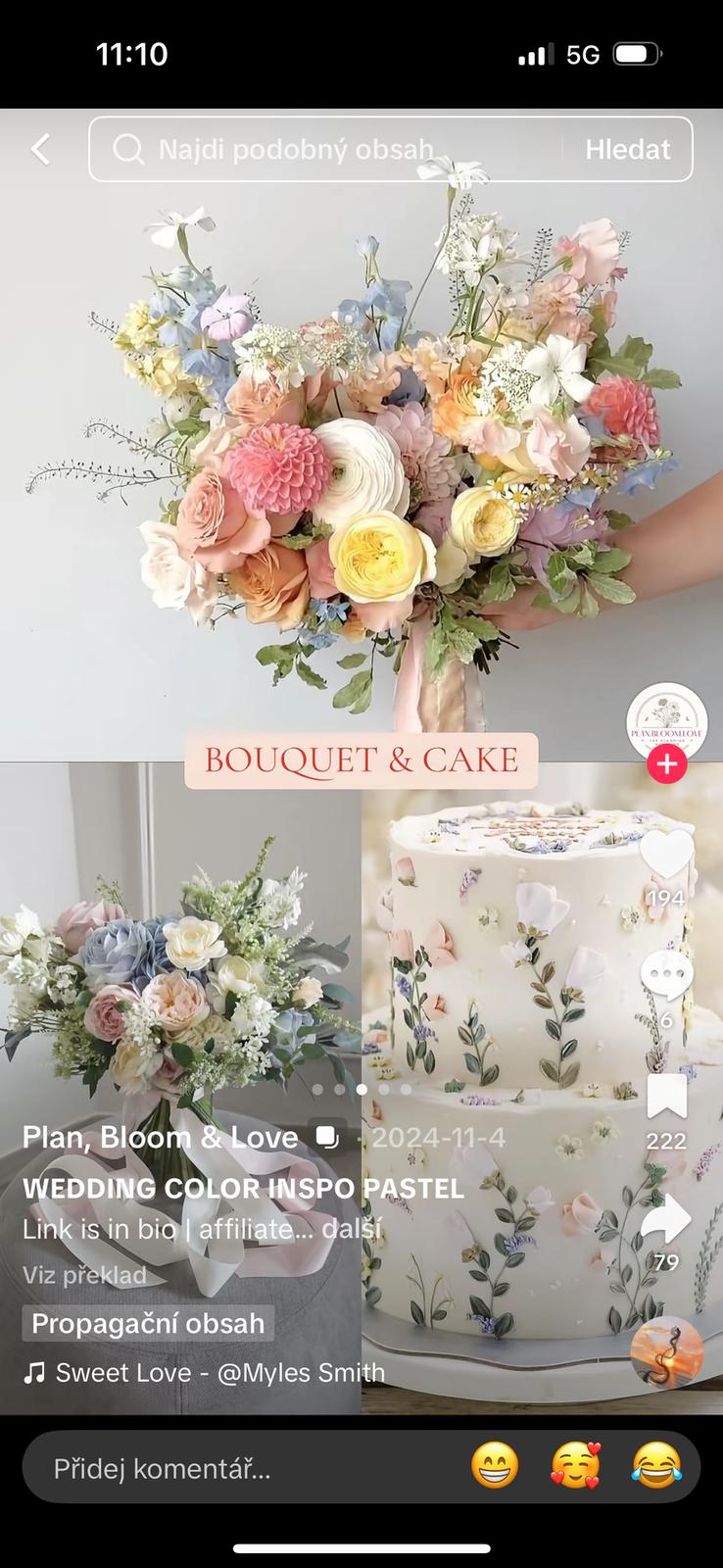Like this post with the heart icon
The width and height of the screenshot is (723, 1568).
(666, 853)
